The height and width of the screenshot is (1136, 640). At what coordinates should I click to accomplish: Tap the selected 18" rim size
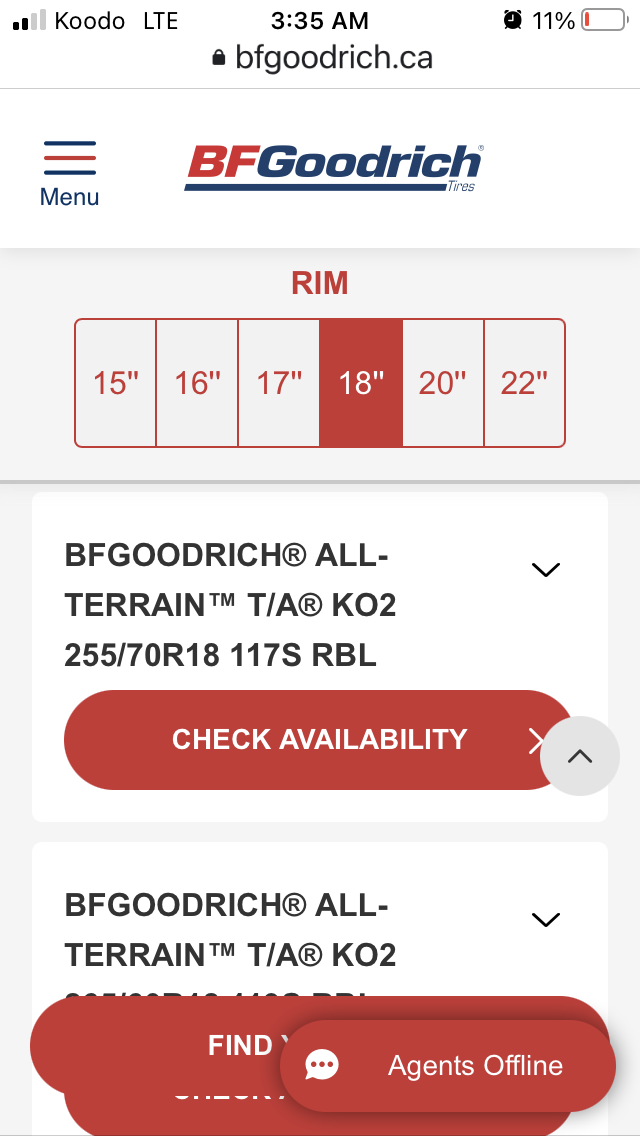point(361,383)
